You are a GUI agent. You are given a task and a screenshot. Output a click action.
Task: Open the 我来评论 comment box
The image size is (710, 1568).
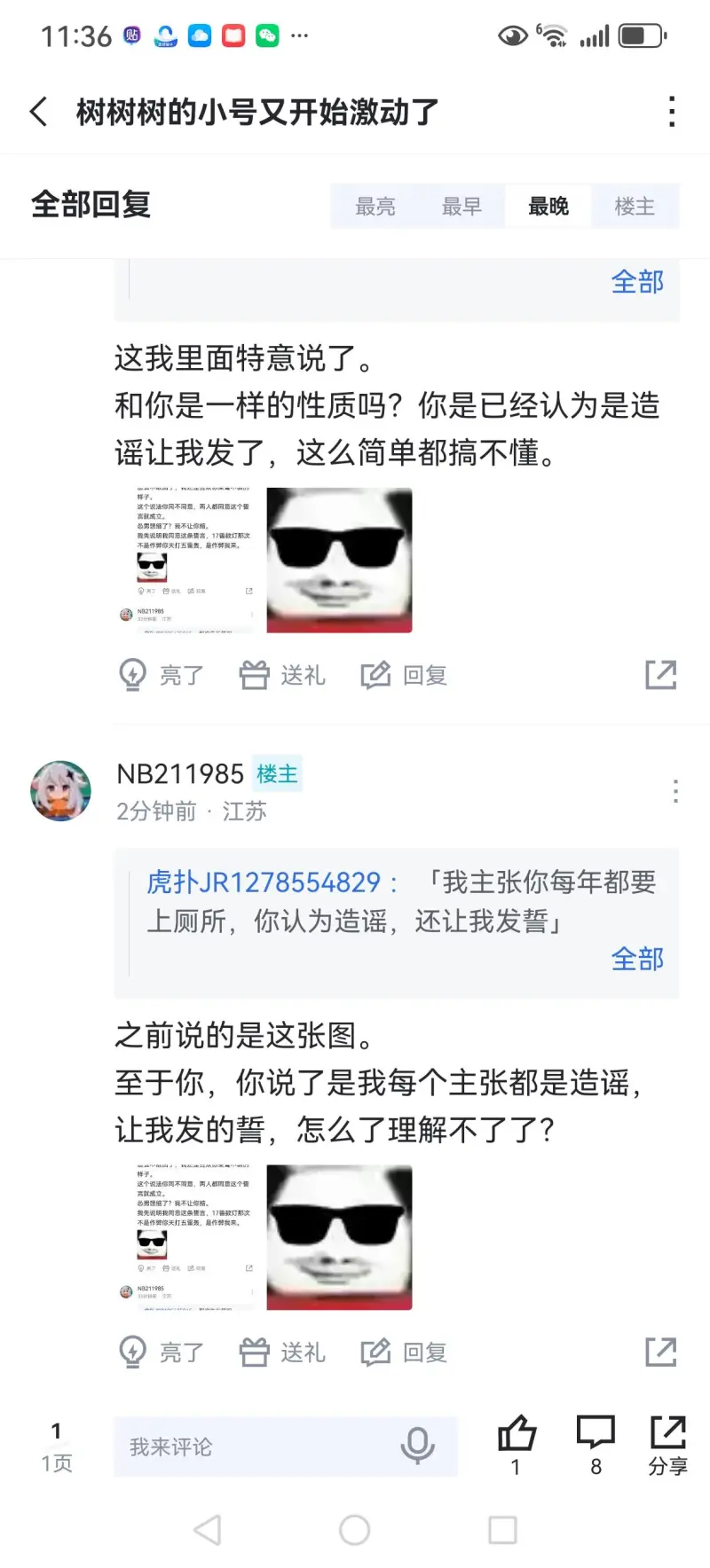(257, 1447)
